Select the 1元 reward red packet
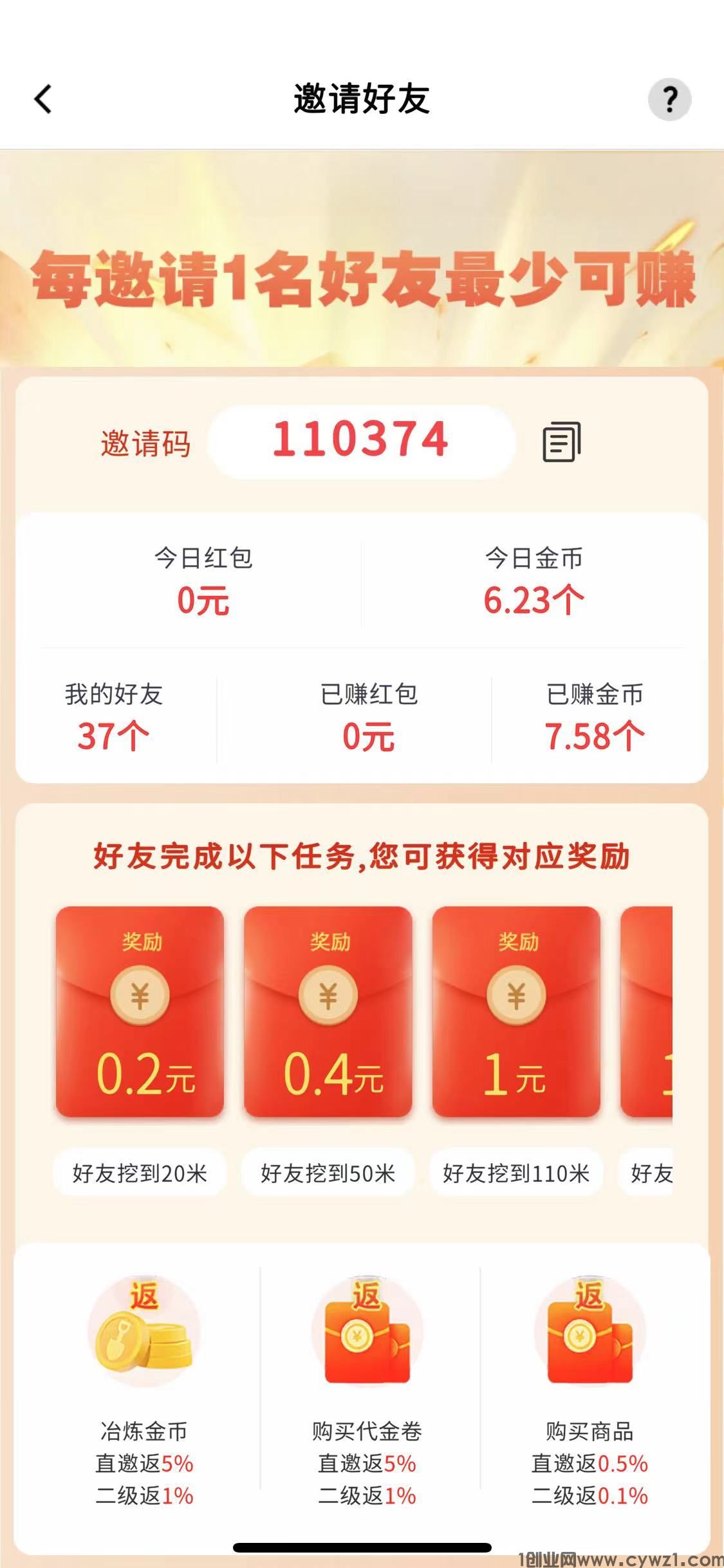This screenshot has width=724, height=1568. point(516,1011)
